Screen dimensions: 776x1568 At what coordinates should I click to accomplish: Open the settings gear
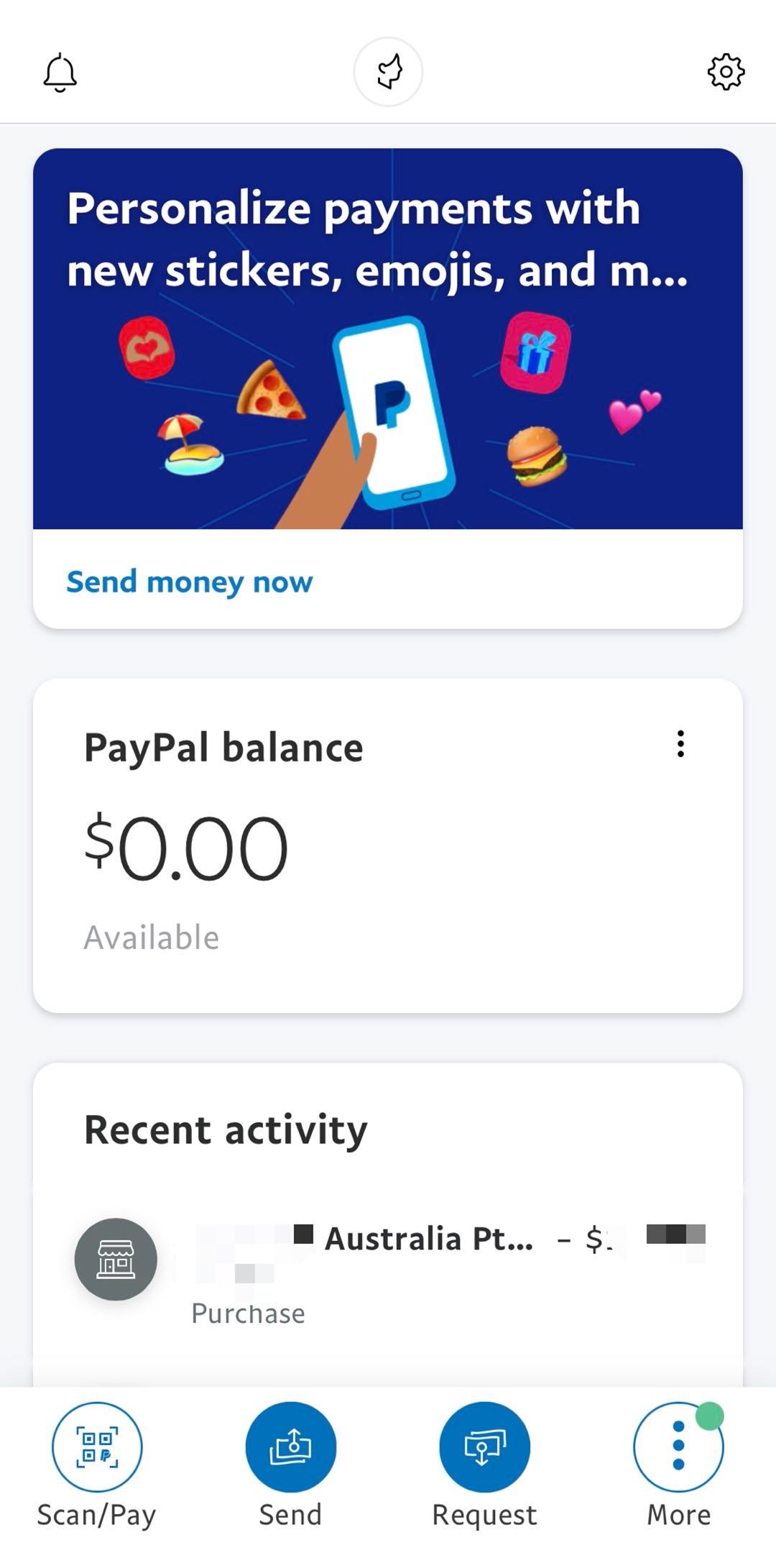(x=726, y=72)
